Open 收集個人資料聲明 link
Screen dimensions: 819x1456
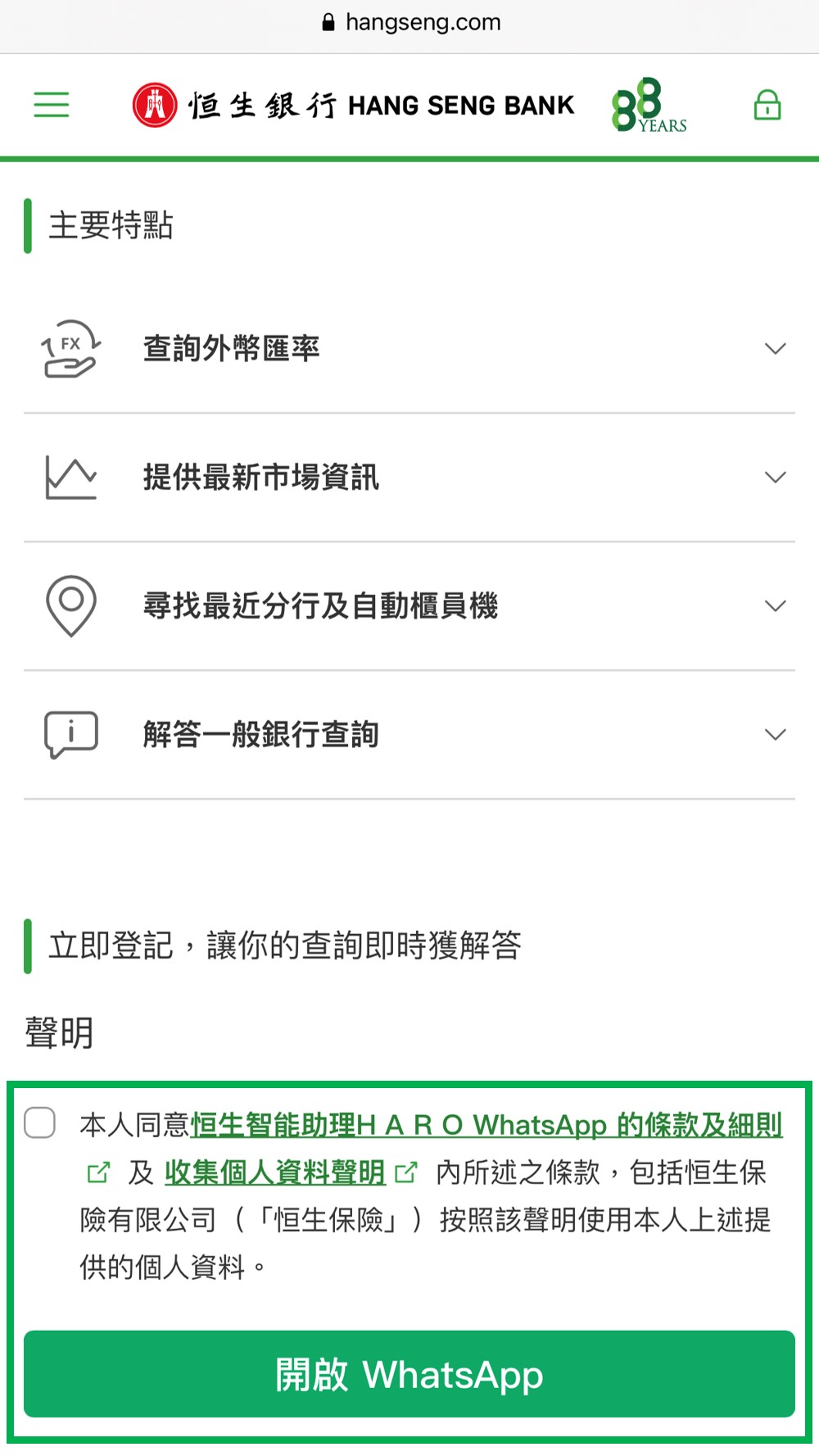274,1173
